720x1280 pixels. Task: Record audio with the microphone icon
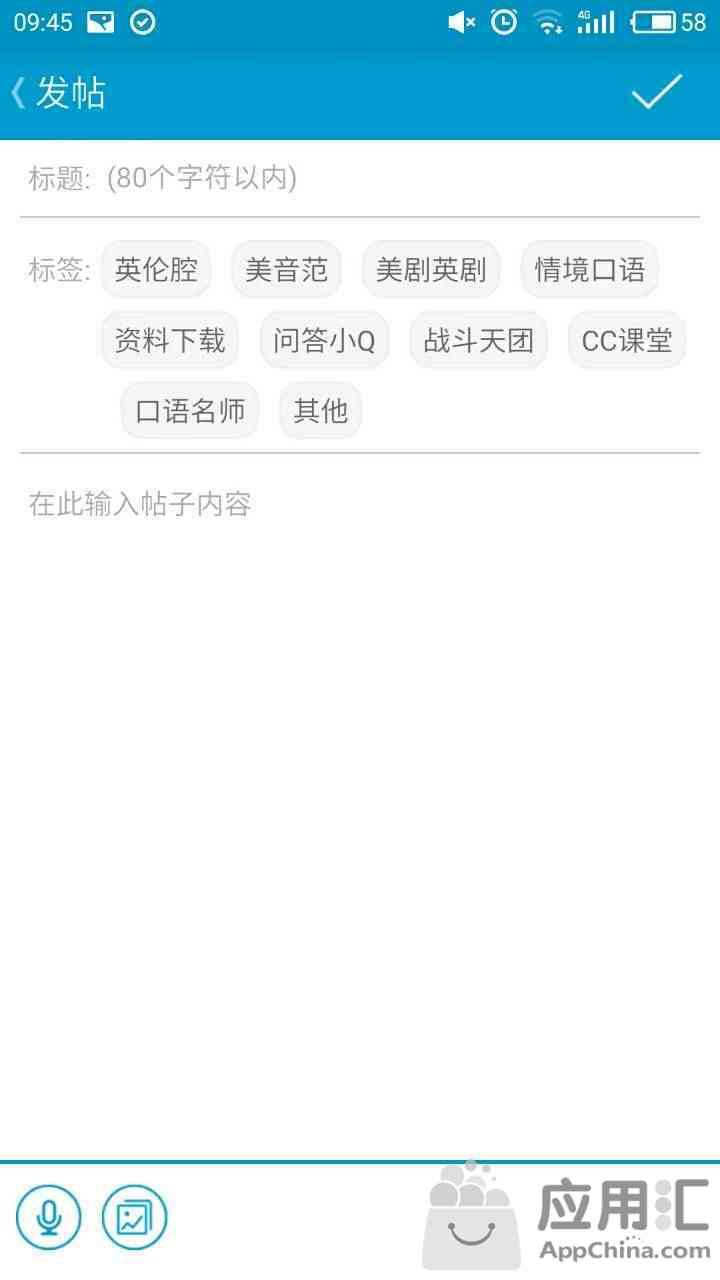point(47,1218)
